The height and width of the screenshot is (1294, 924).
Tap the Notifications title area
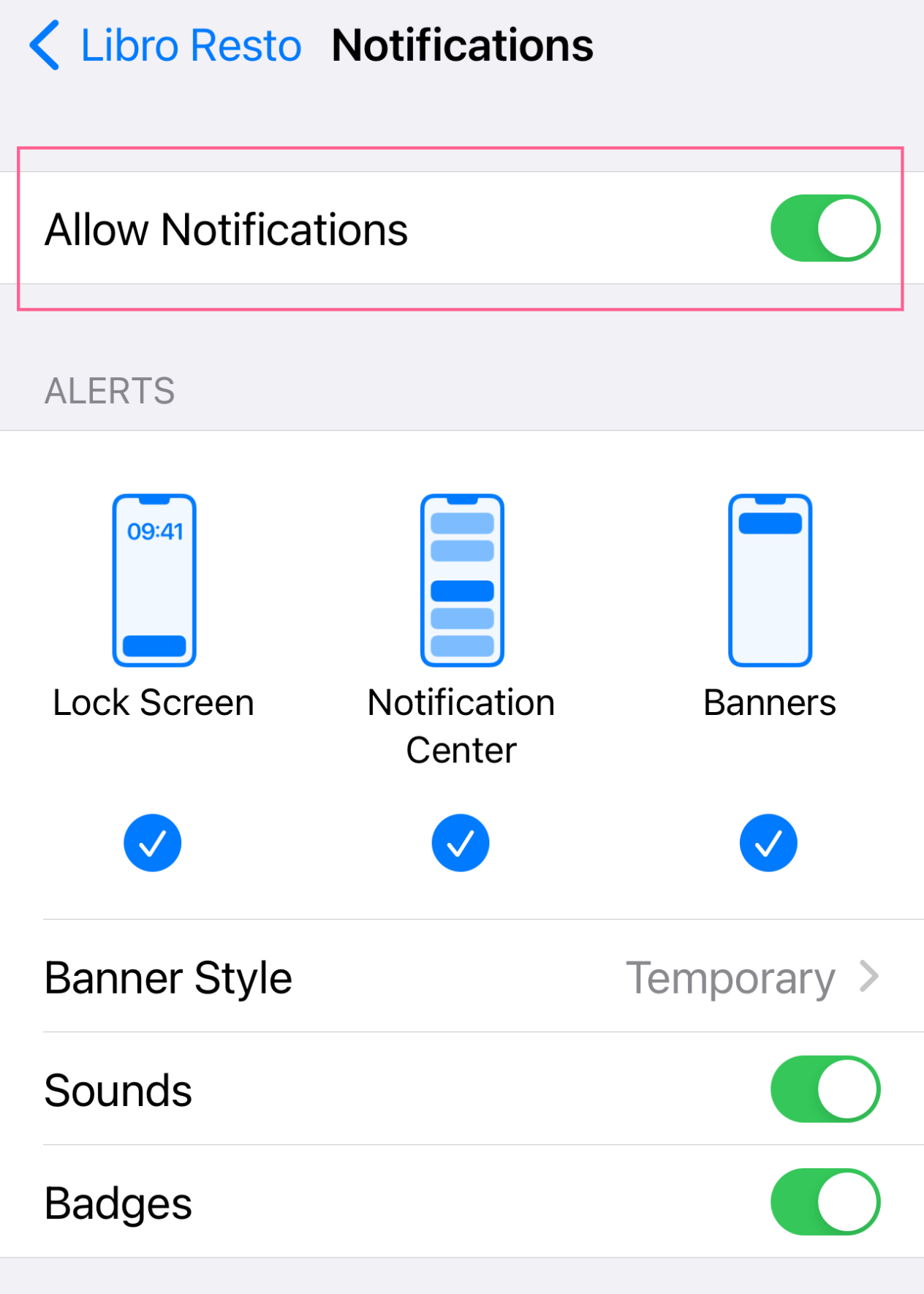[x=462, y=45]
